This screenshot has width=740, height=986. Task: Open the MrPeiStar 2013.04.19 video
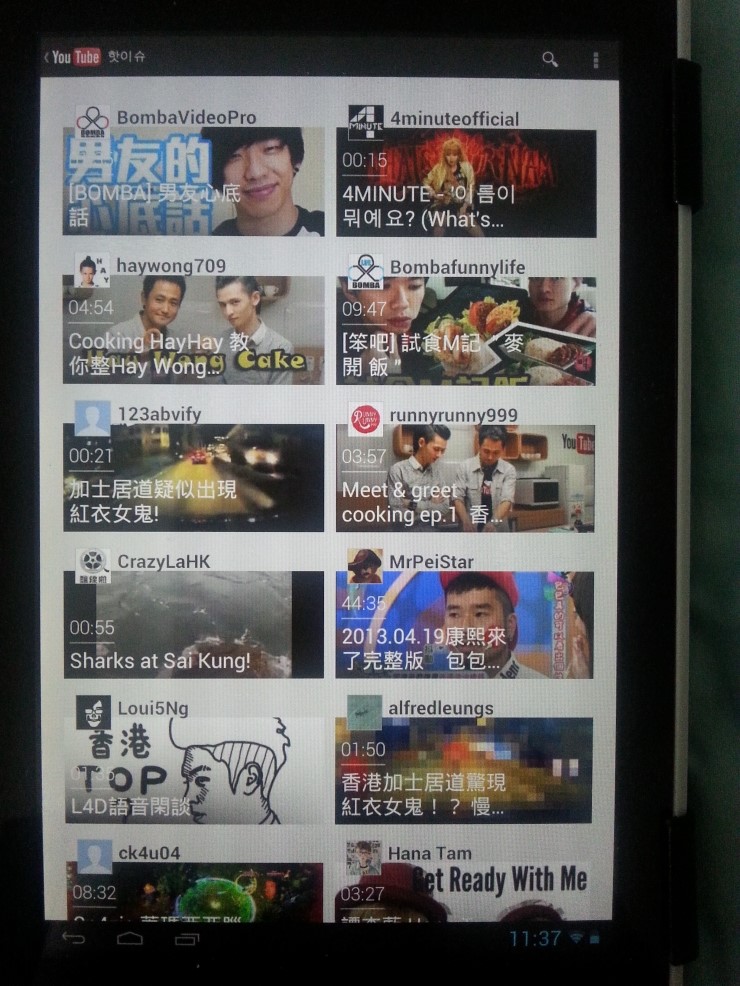pos(465,624)
